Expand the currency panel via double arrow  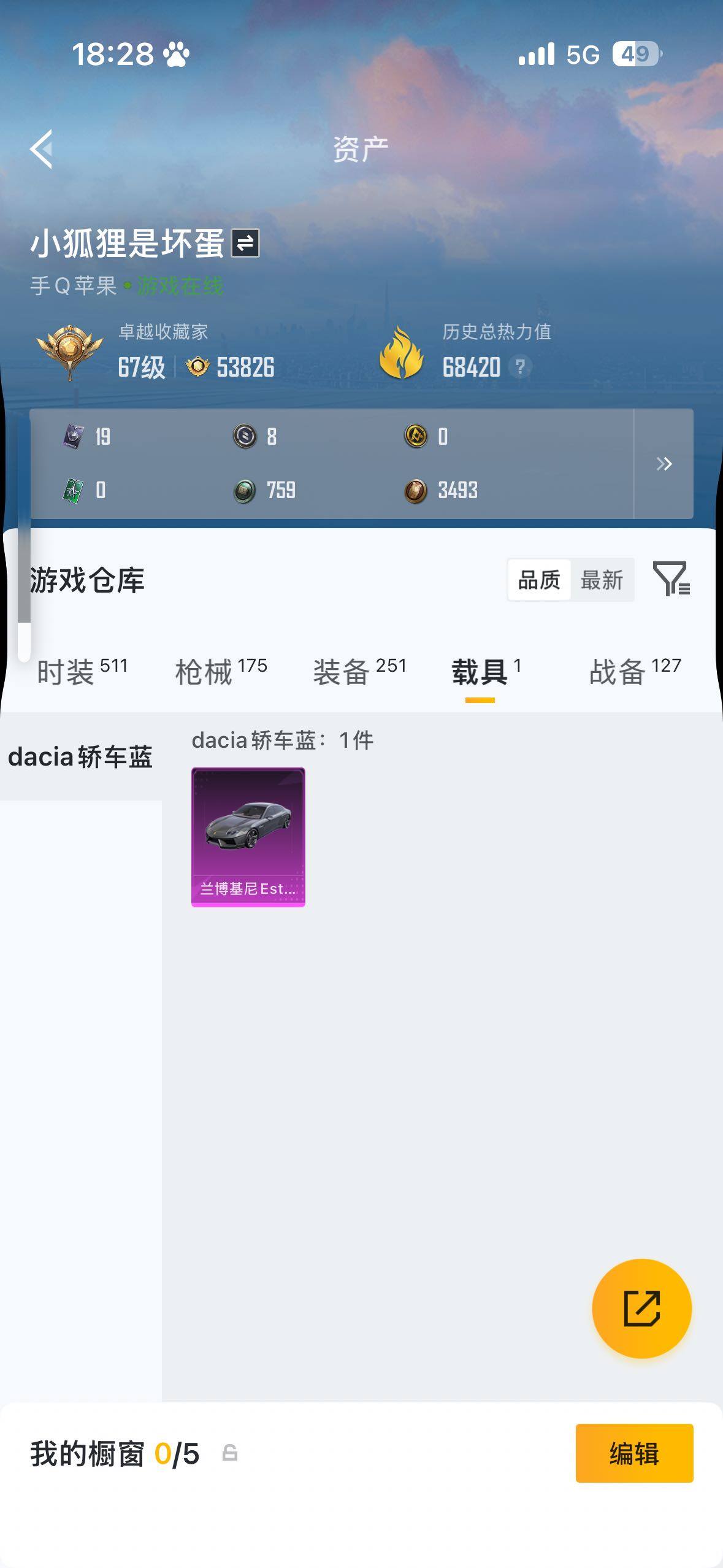(x=664, y=464)
